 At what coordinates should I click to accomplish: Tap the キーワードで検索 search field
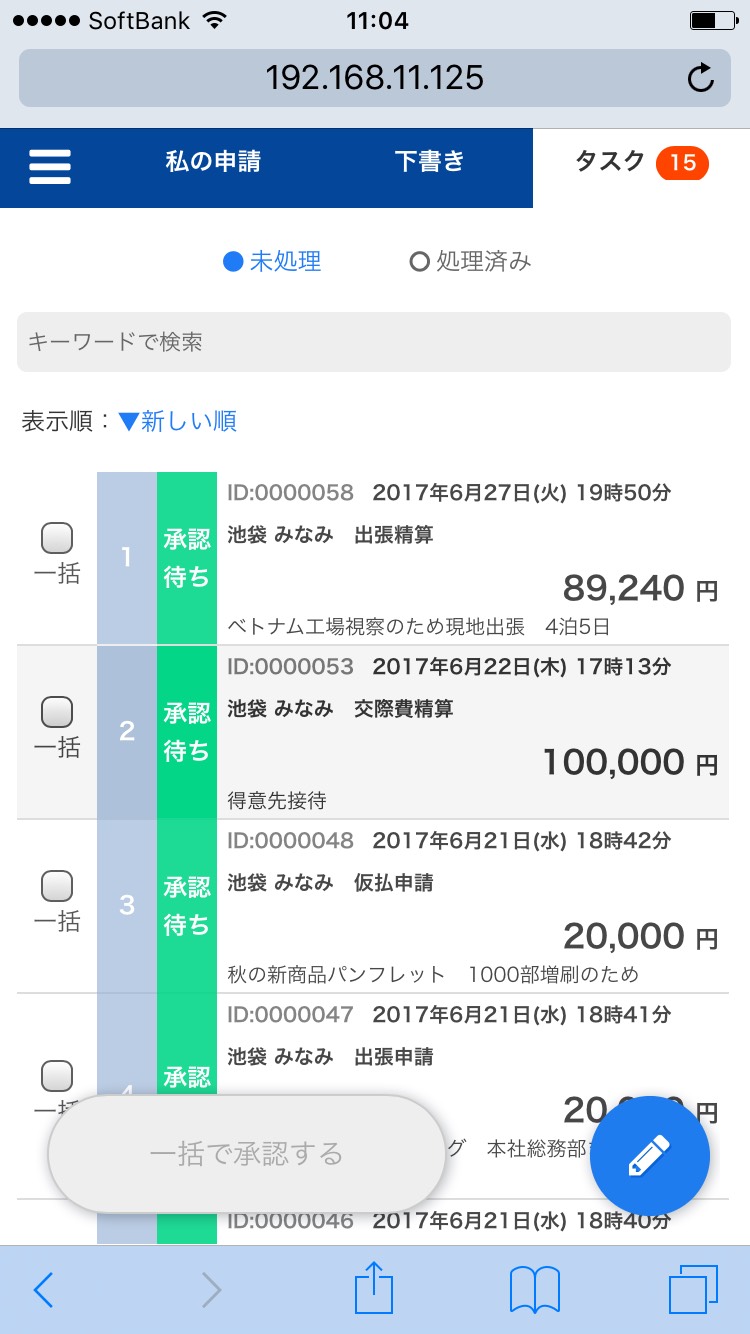(x=374, y=342)
